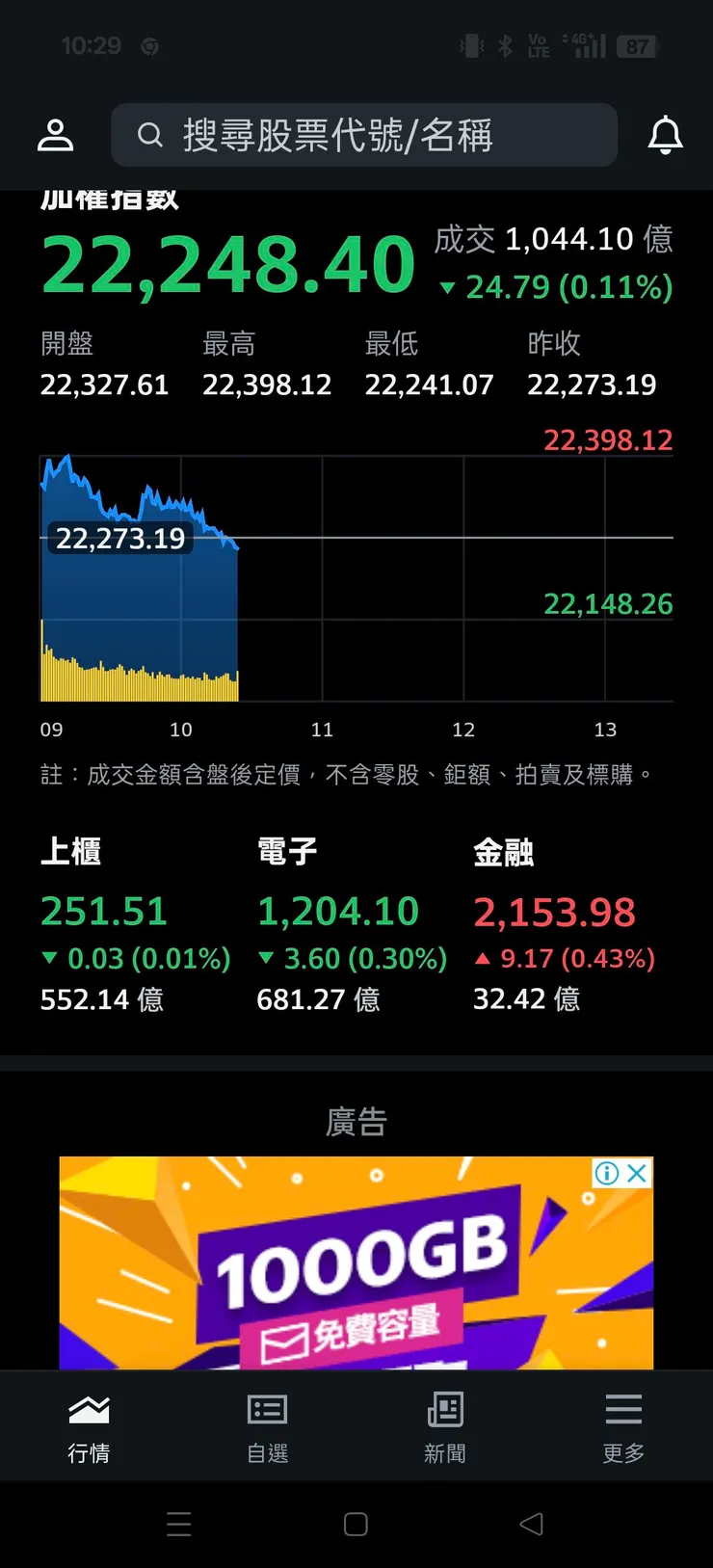Tap the search magnifier icon
The image size is (713, 1568).
pyautogui.click(x=150, y=135)
